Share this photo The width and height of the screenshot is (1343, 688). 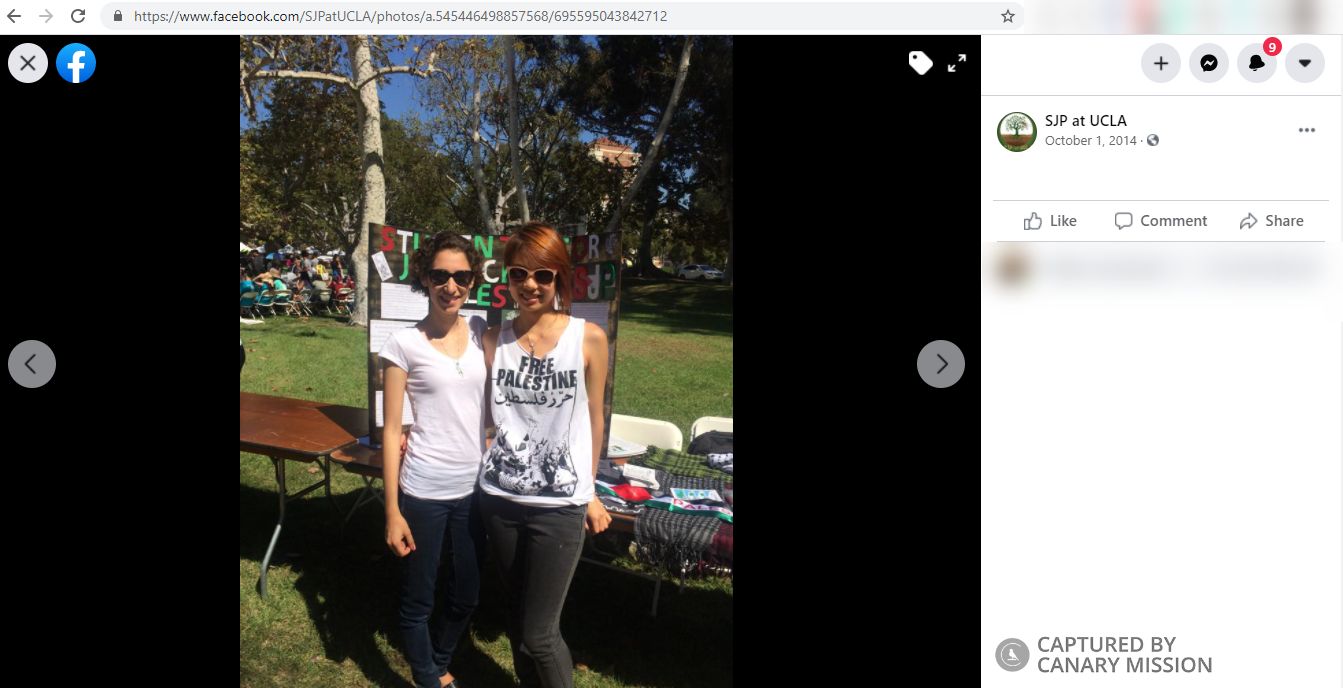click(1271, 221)
